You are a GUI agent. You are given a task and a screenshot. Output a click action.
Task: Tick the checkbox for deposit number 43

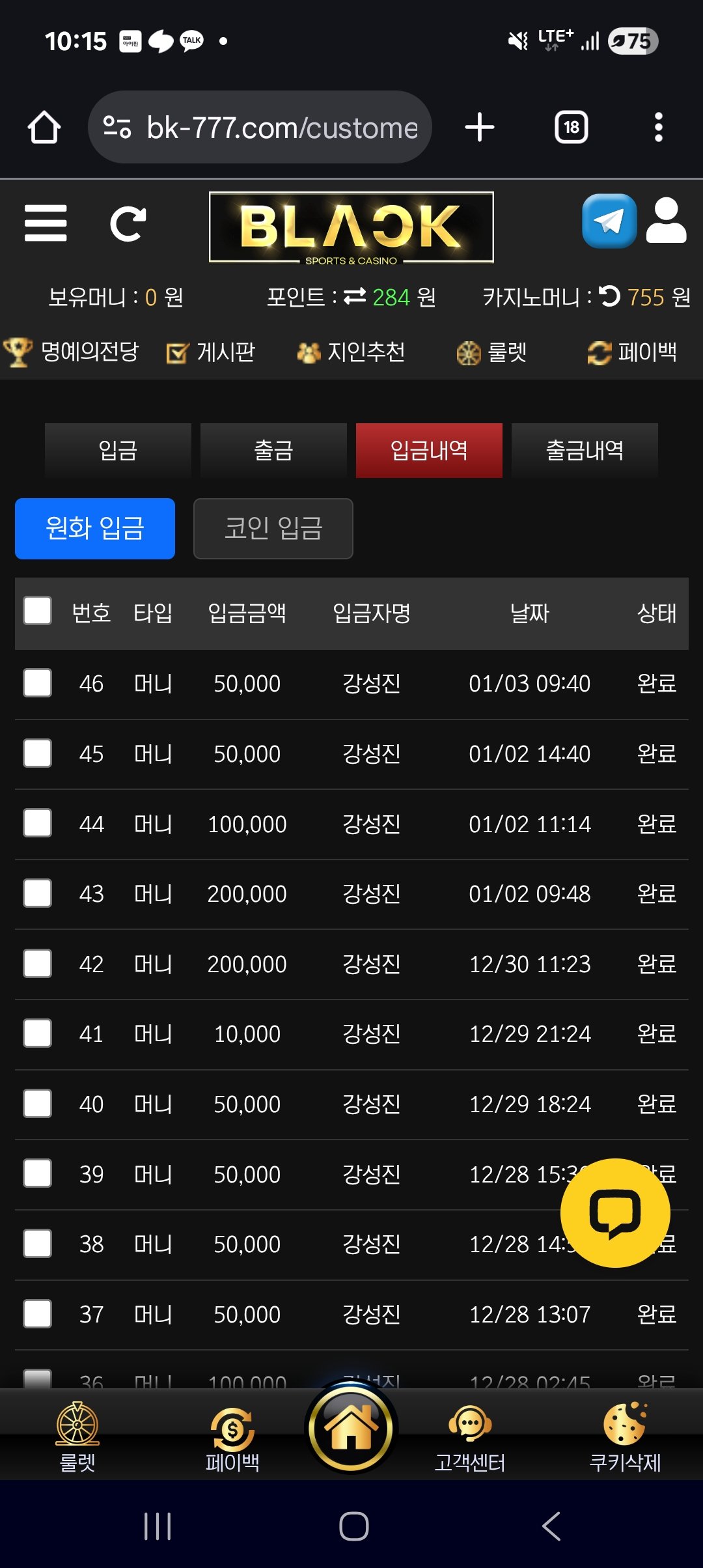38,893
